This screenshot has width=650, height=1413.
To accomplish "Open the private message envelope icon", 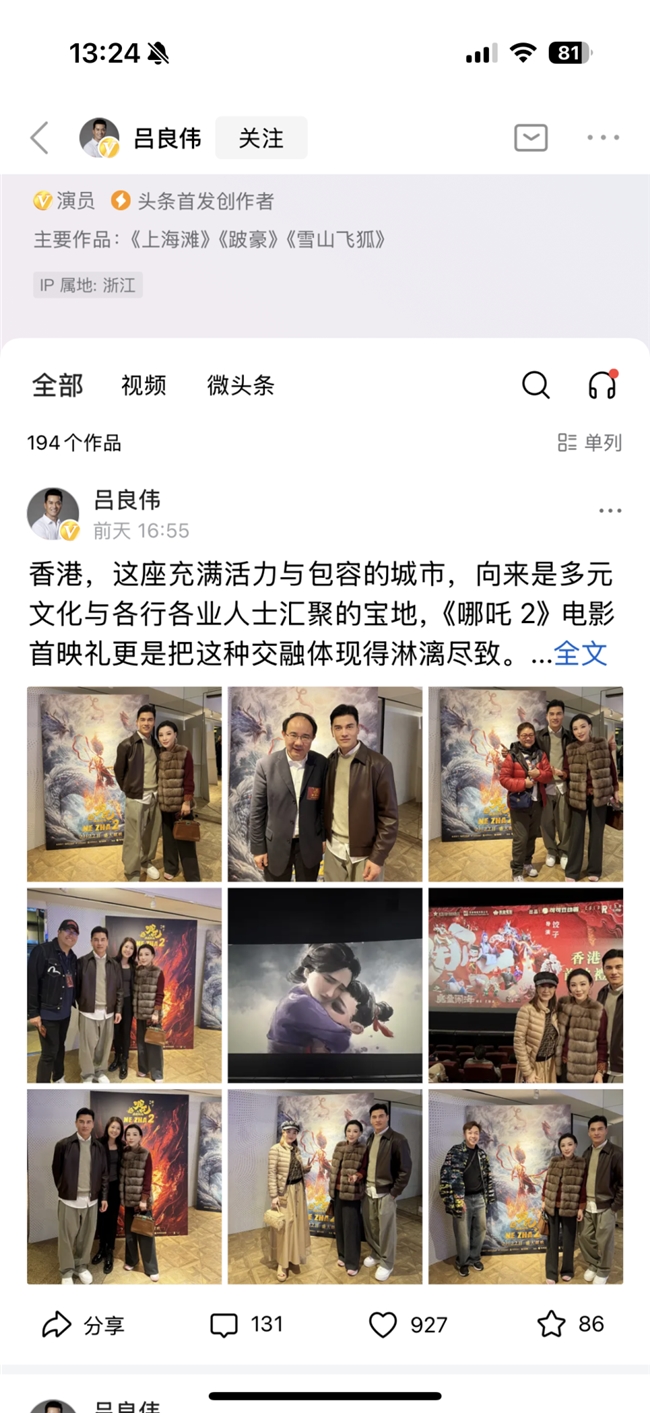I will tap(530, 138).
